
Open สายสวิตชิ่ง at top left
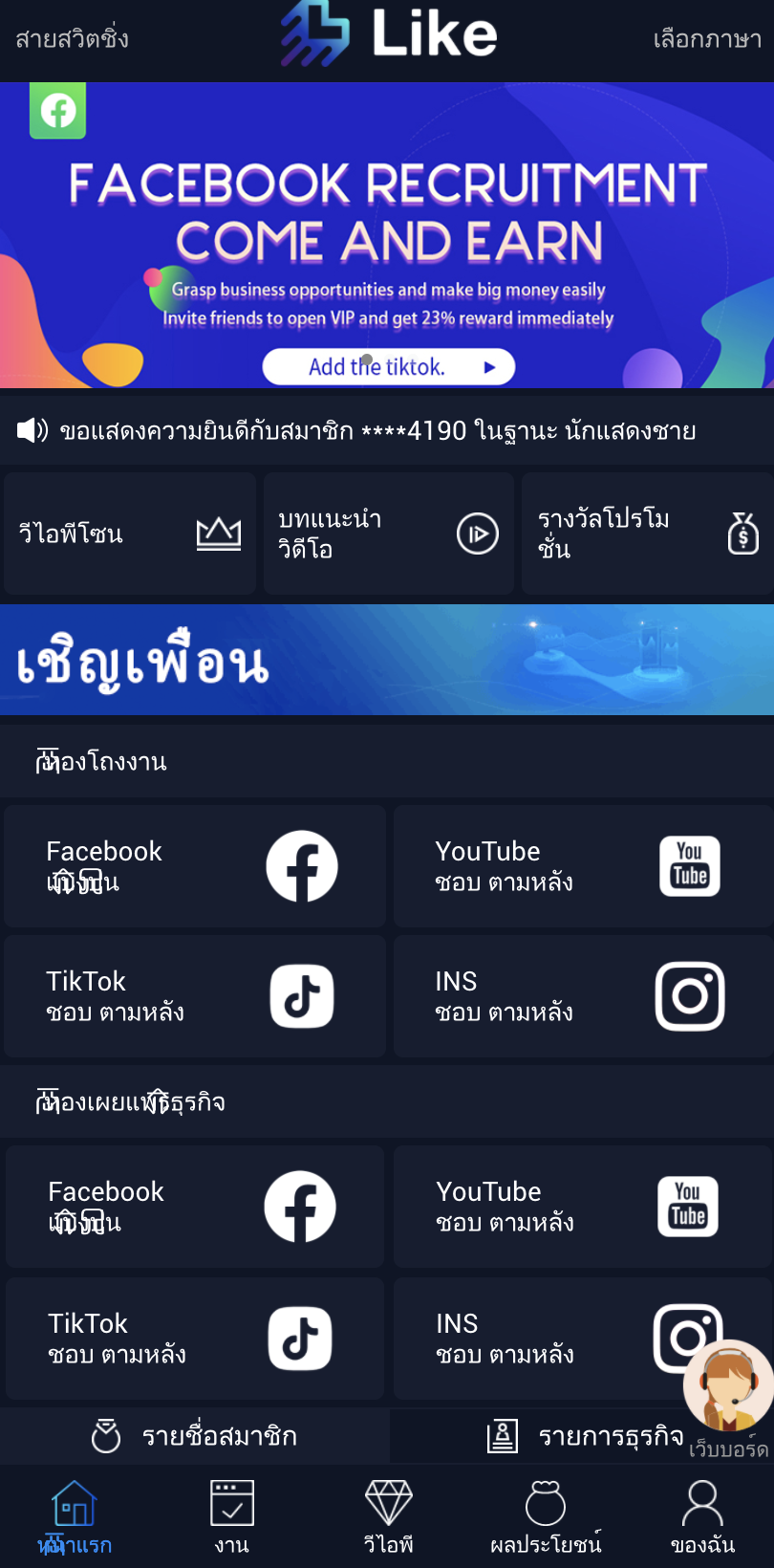point(72,39)
